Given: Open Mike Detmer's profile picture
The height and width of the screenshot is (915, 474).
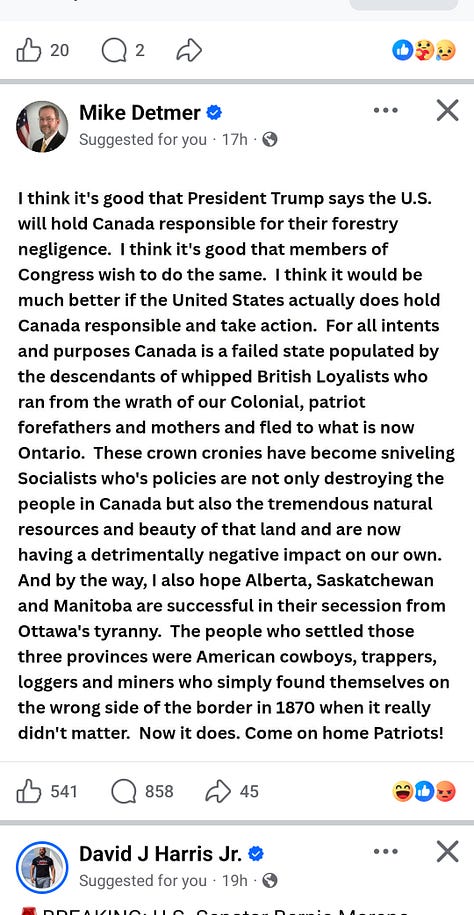Looking at the screenshot, I should point(42,127).
